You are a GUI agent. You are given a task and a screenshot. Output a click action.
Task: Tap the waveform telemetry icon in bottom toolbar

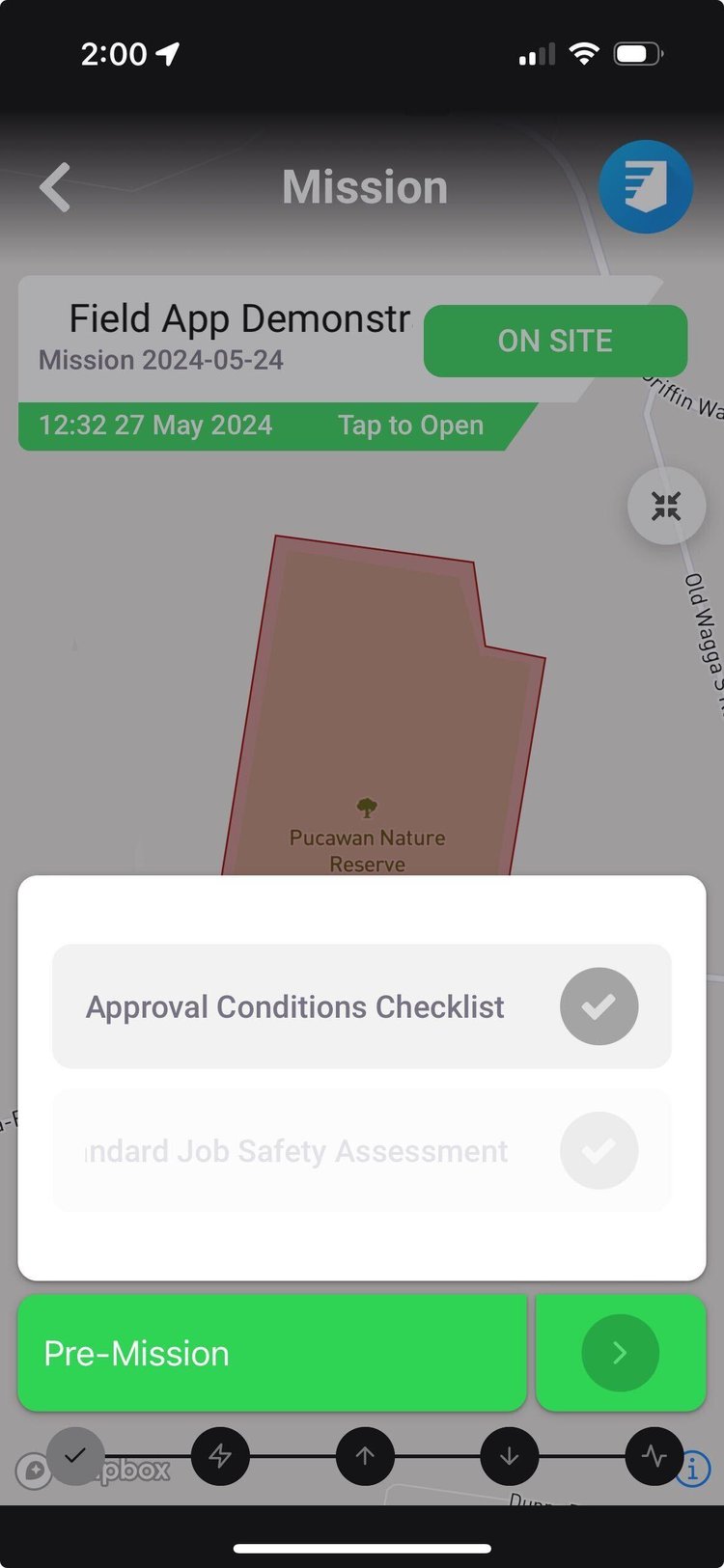[654, 1457]
